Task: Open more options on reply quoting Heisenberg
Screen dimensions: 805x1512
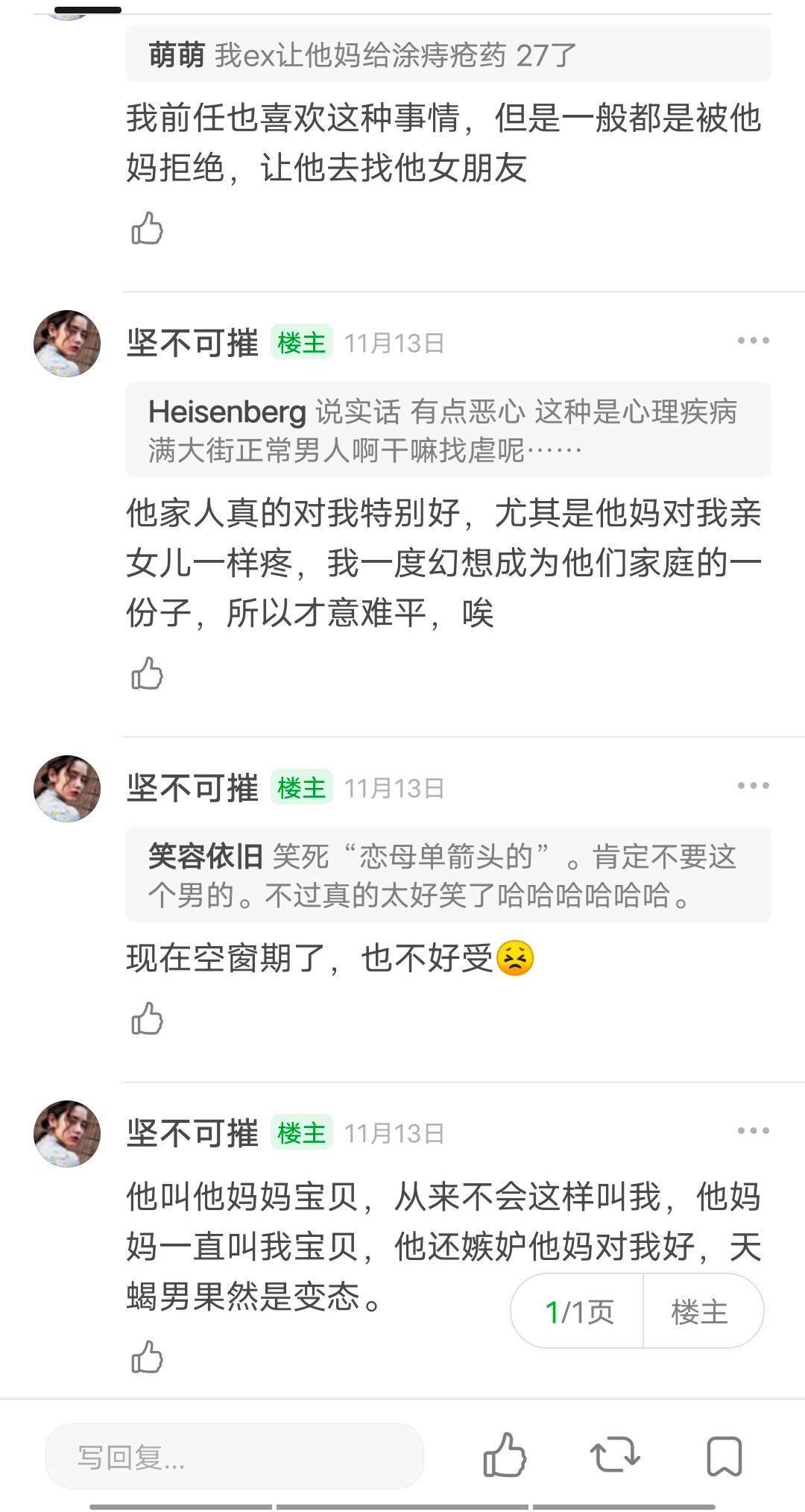Action: point(753,341)
